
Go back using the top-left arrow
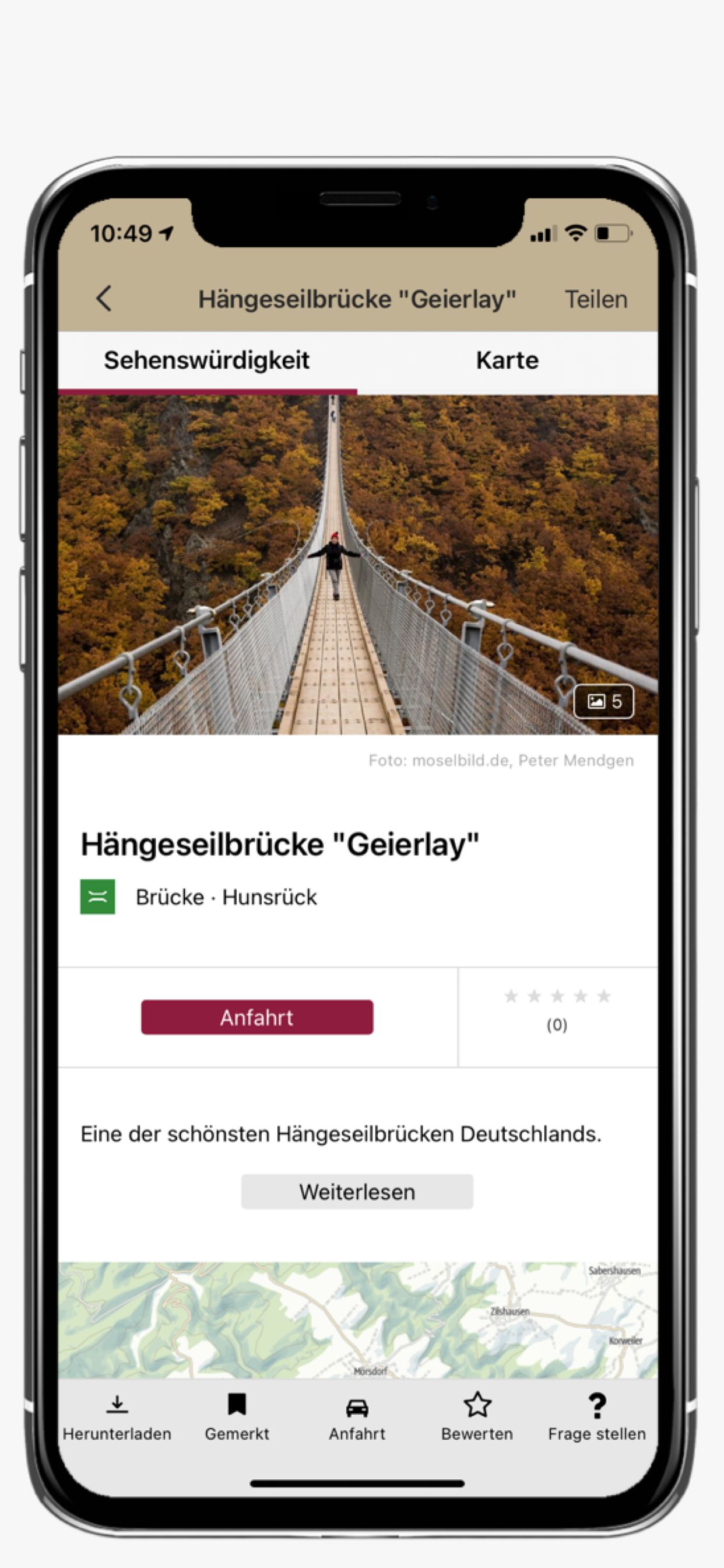[104, 299]
